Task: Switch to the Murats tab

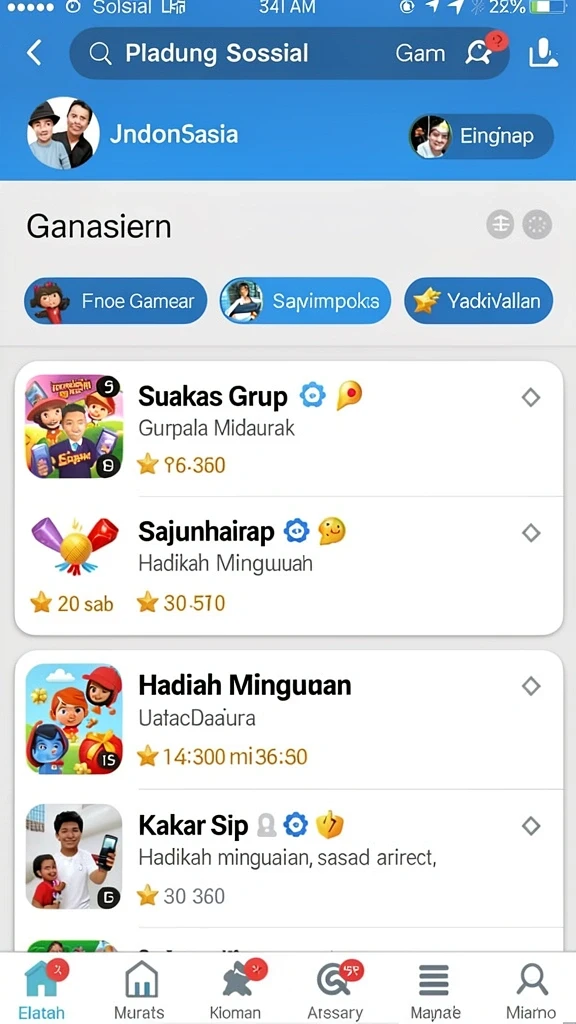Action: click(140, 989)
